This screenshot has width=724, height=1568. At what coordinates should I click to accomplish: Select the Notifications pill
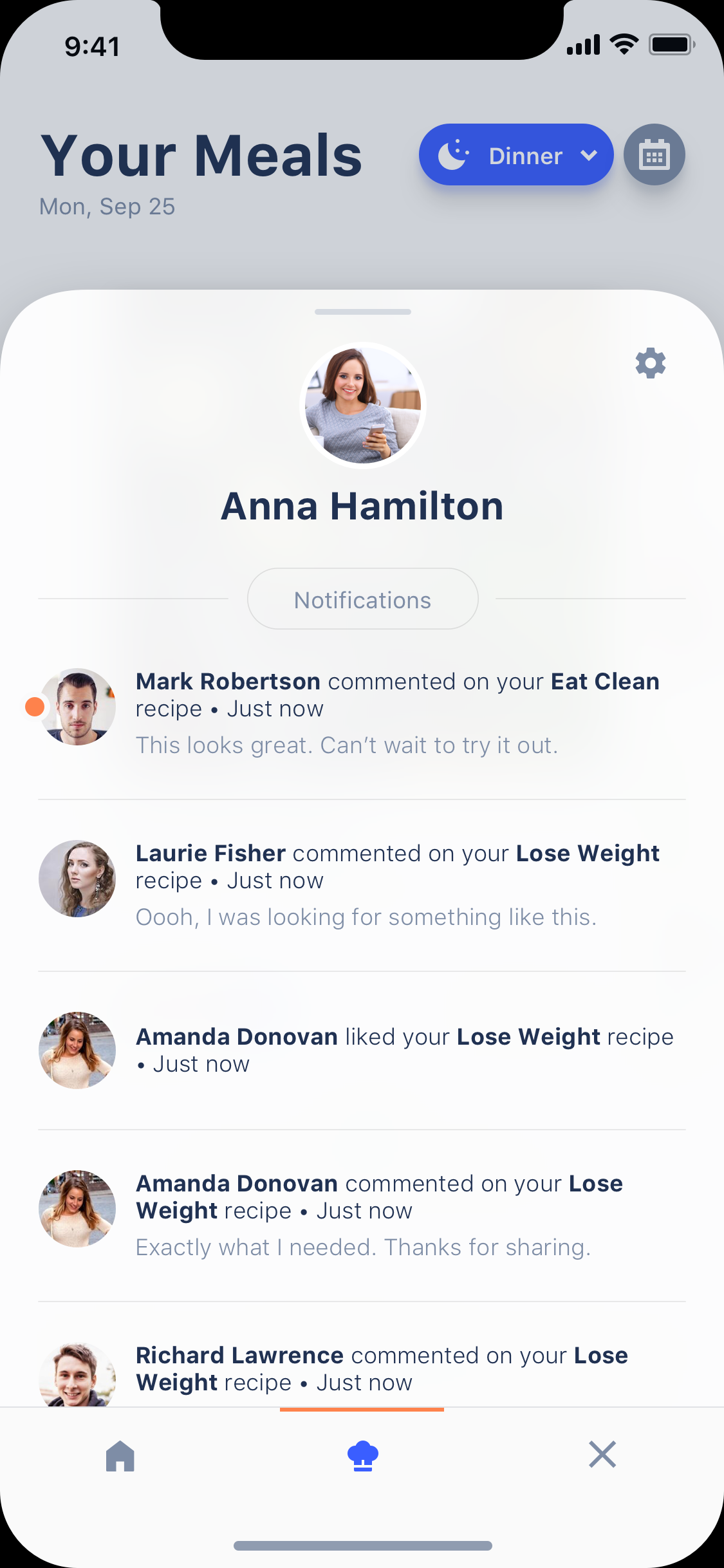[x=363, y=599]
